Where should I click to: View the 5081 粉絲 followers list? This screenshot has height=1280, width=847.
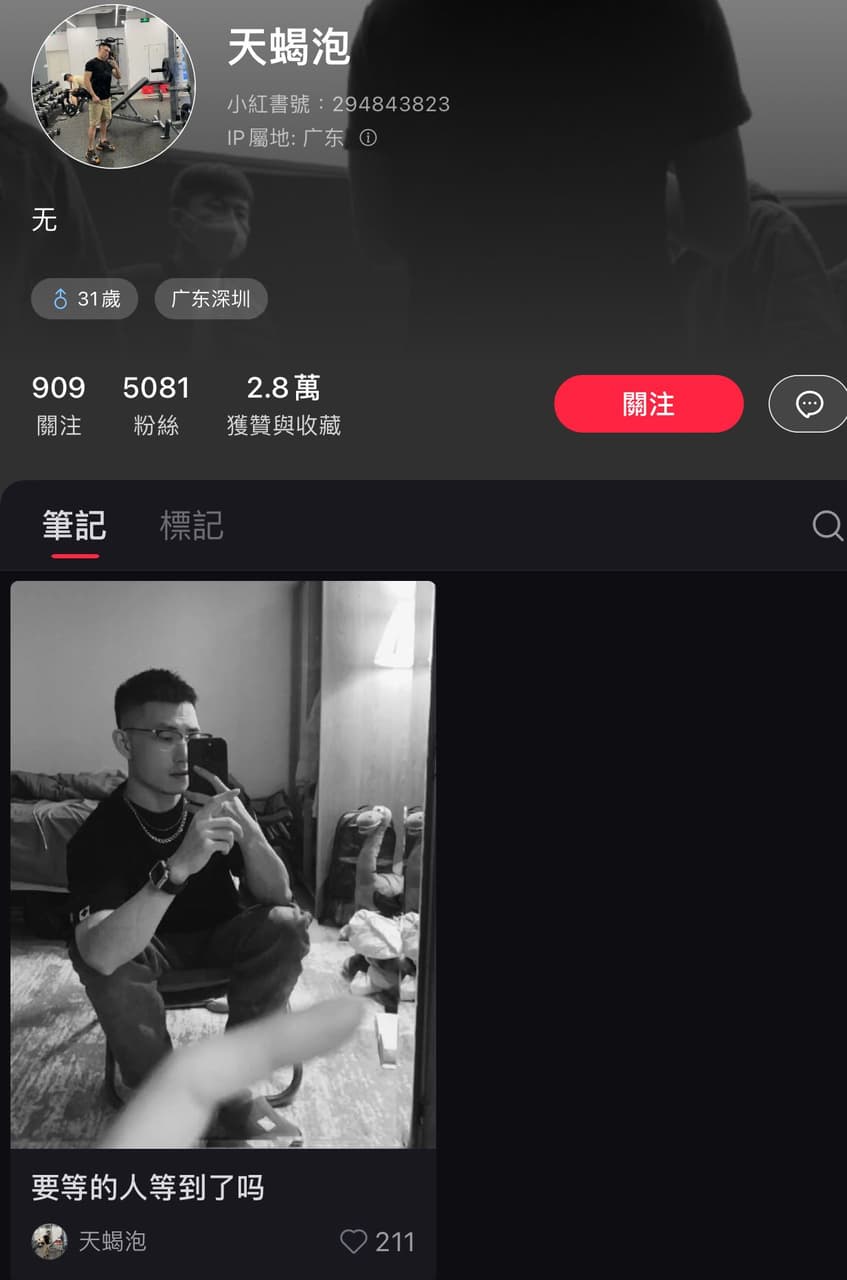tap(156, 405)
